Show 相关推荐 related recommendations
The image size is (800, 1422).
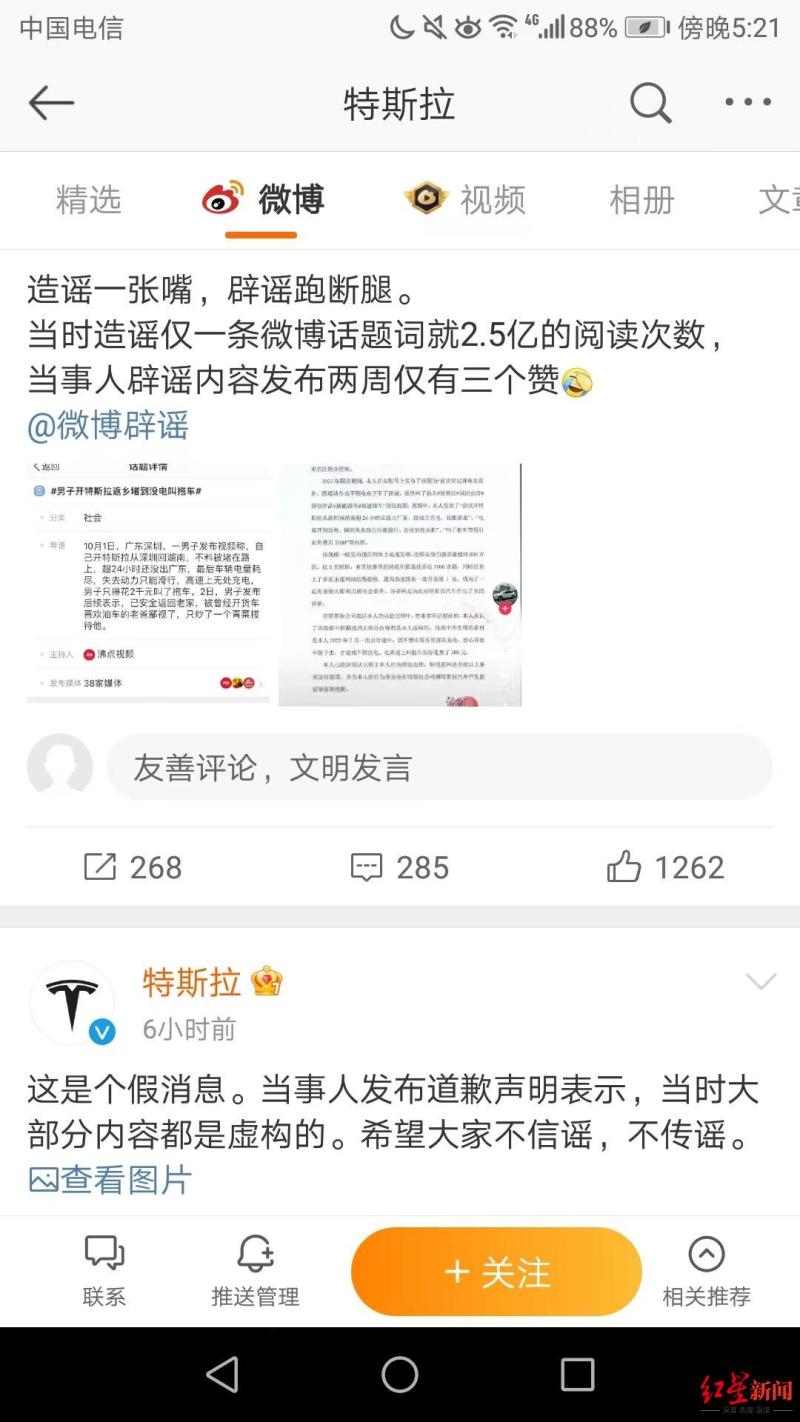point(706,1271)
